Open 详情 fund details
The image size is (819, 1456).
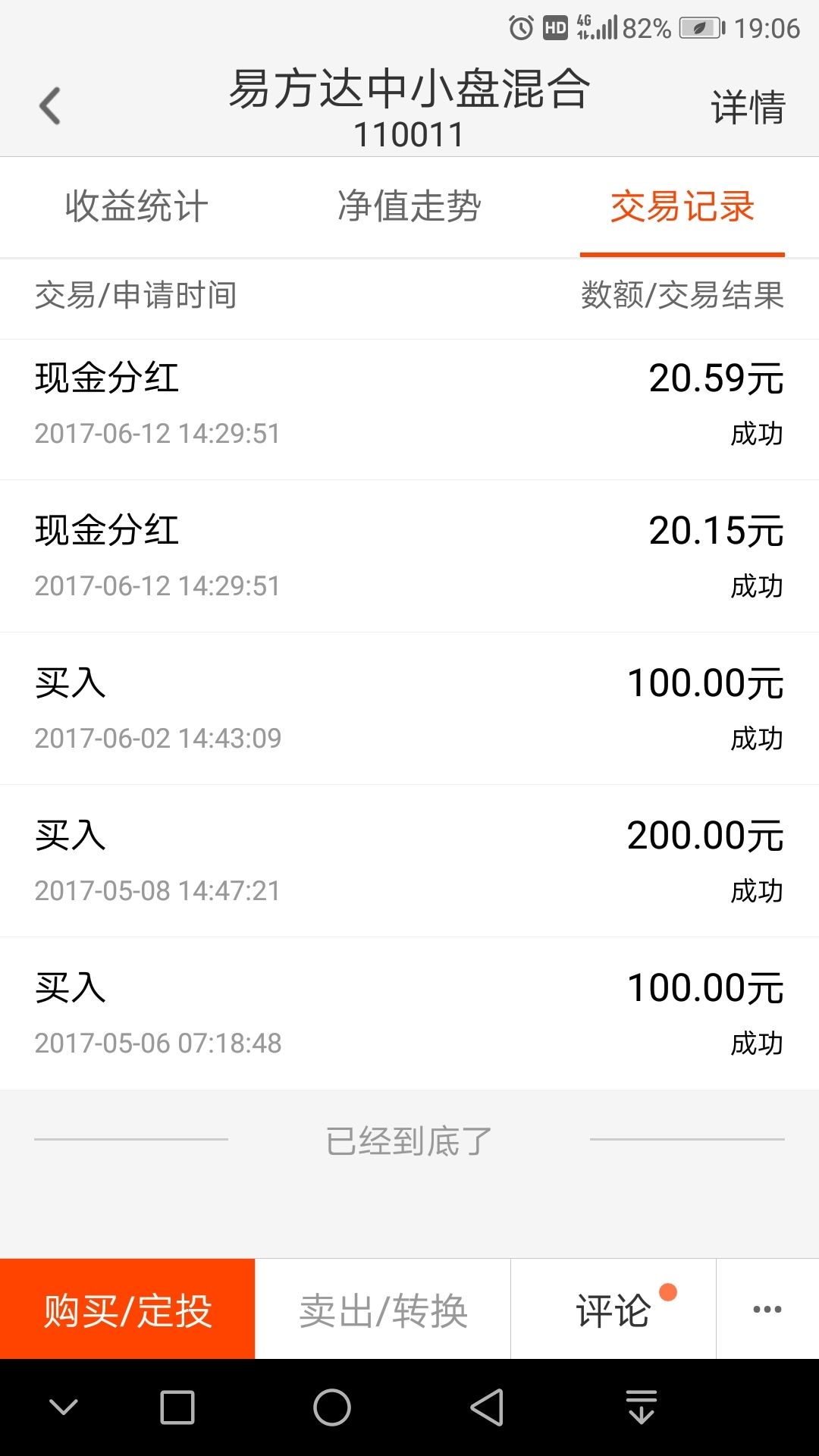click(x=748, y=107)
